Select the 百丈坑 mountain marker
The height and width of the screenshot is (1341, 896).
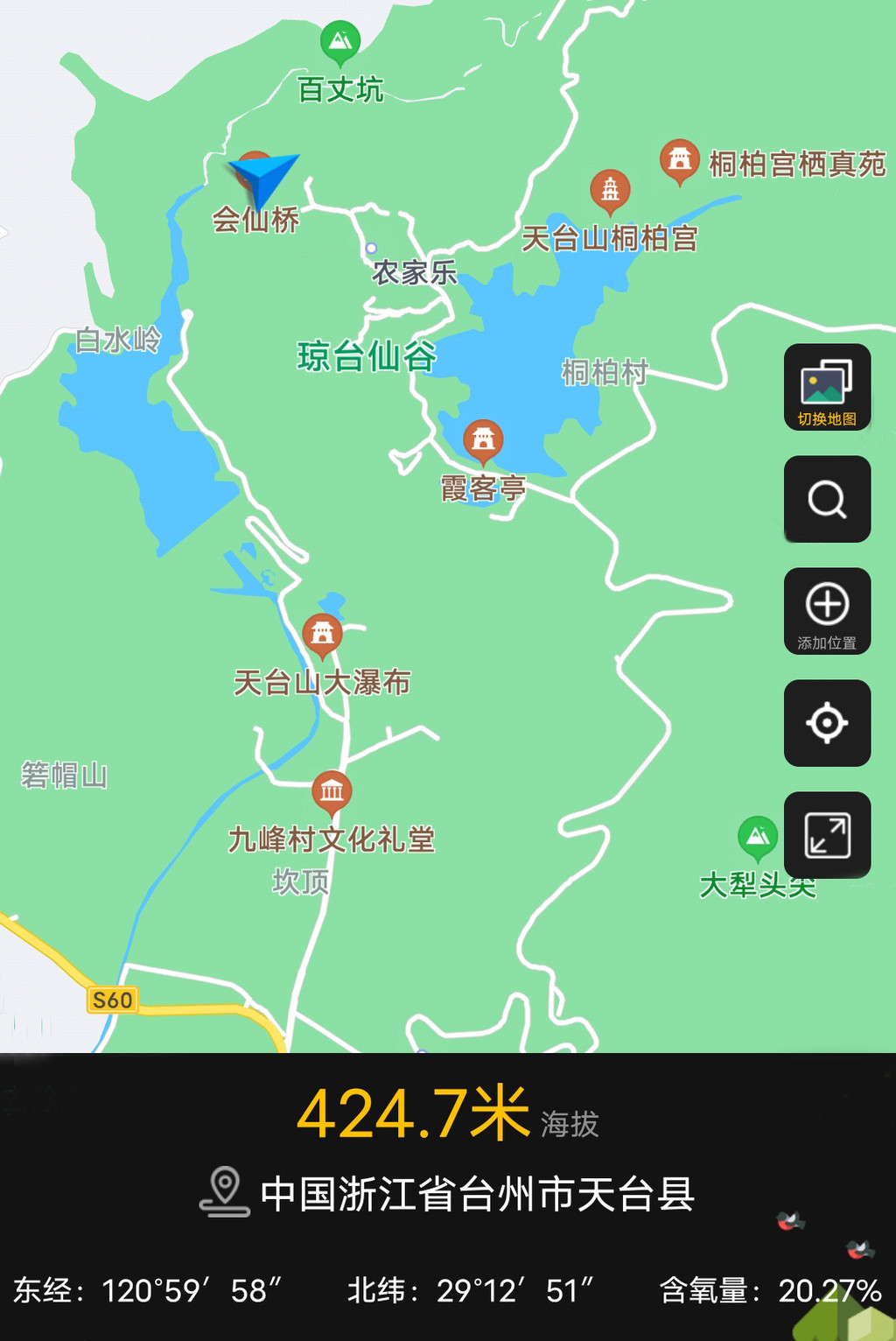(x=340, y=41)
